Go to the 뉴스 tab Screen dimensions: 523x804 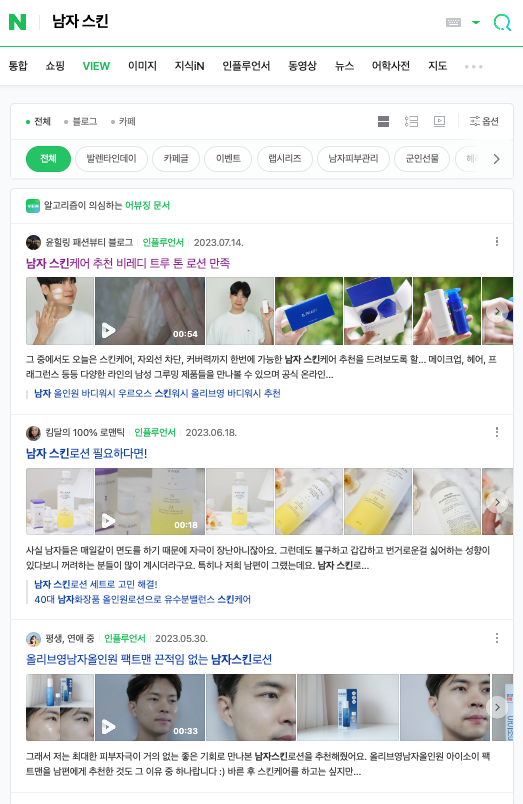[344, 66]
